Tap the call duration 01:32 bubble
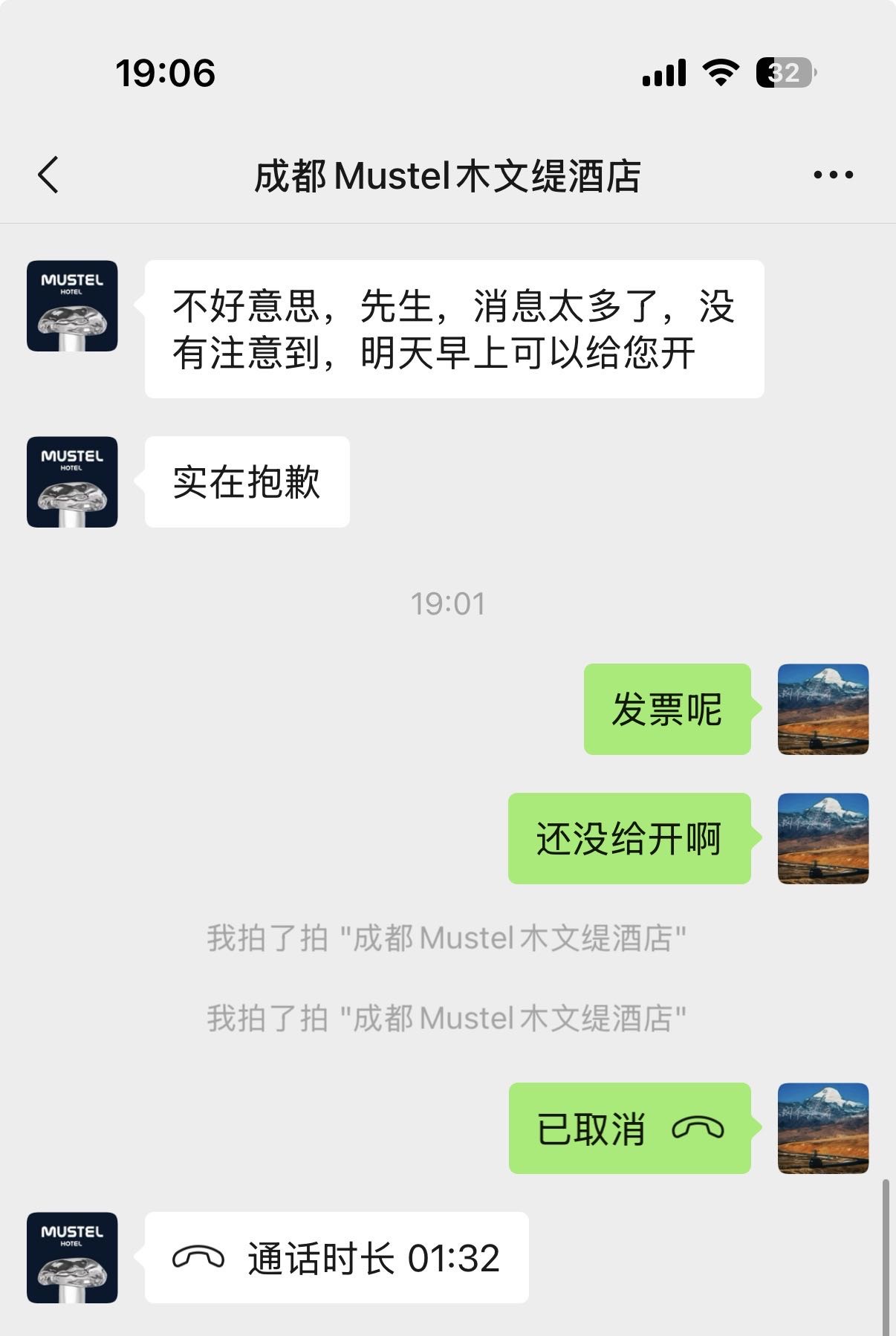The height and width of the screenshot is (1336, 896). (336, 1257)
